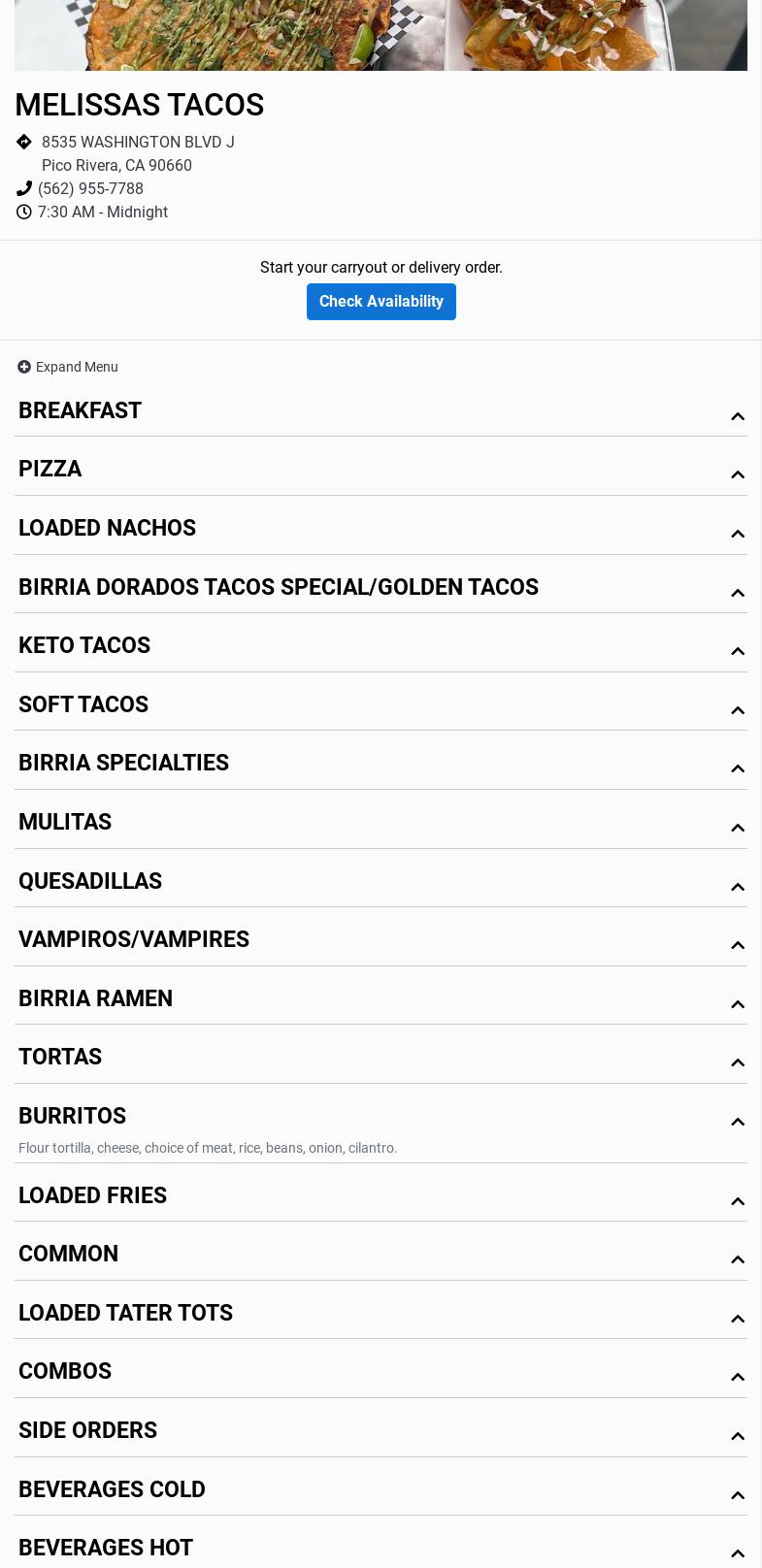Expand the Mulitas menu section
Viewport: 762px width, 1568px height.
381,823
